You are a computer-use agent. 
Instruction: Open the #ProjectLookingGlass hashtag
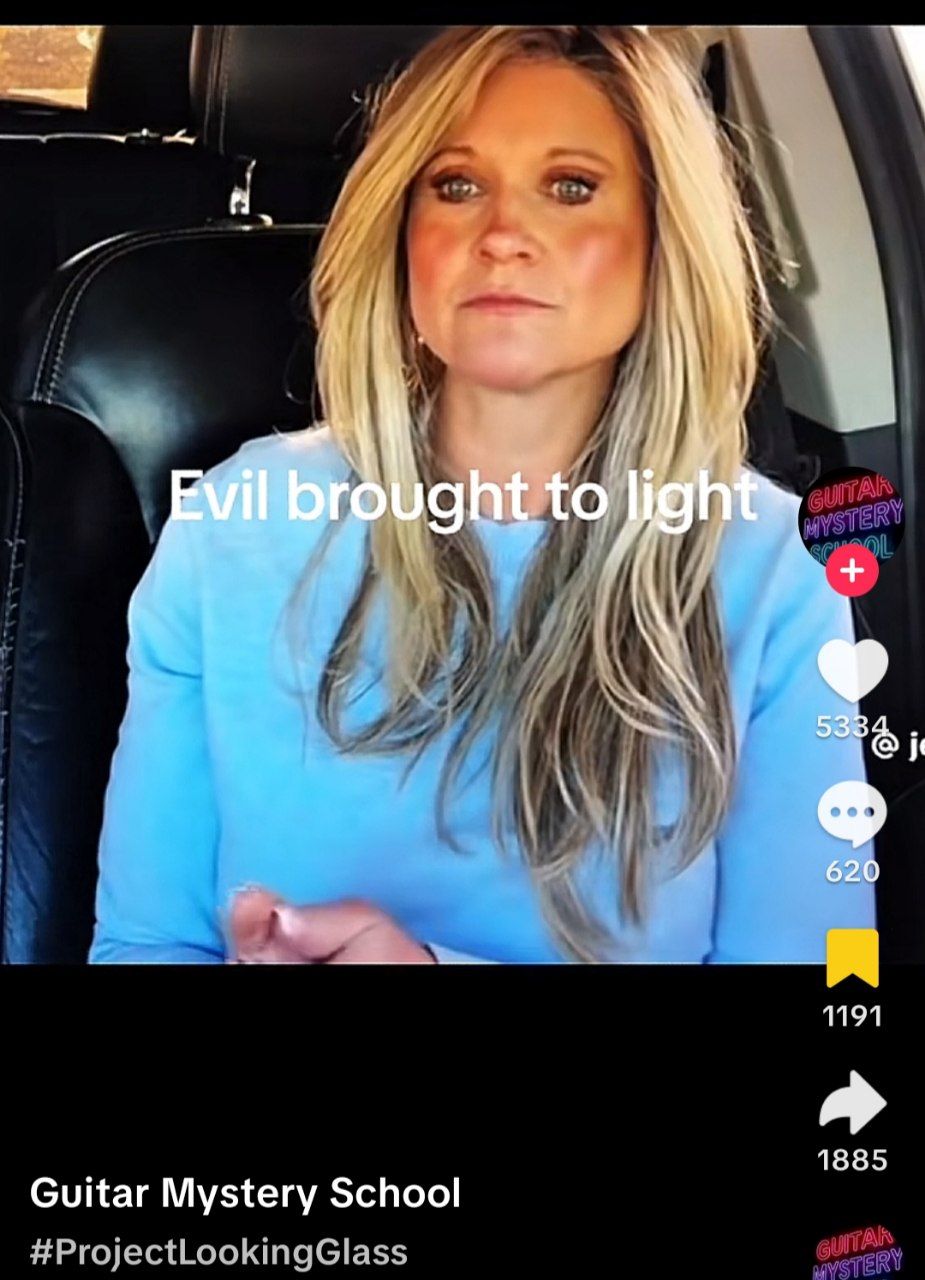[x=219, y=1251]
